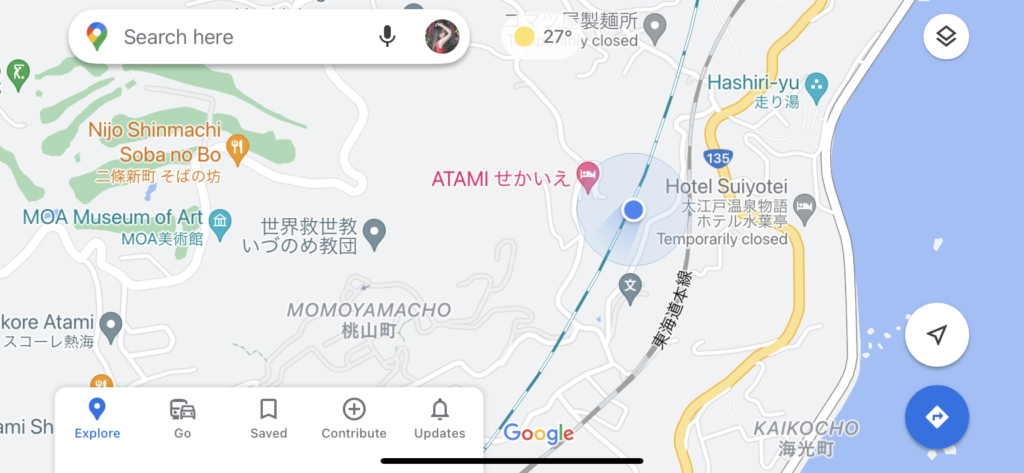
Task: Center map on my location
Action: (937, 336)
